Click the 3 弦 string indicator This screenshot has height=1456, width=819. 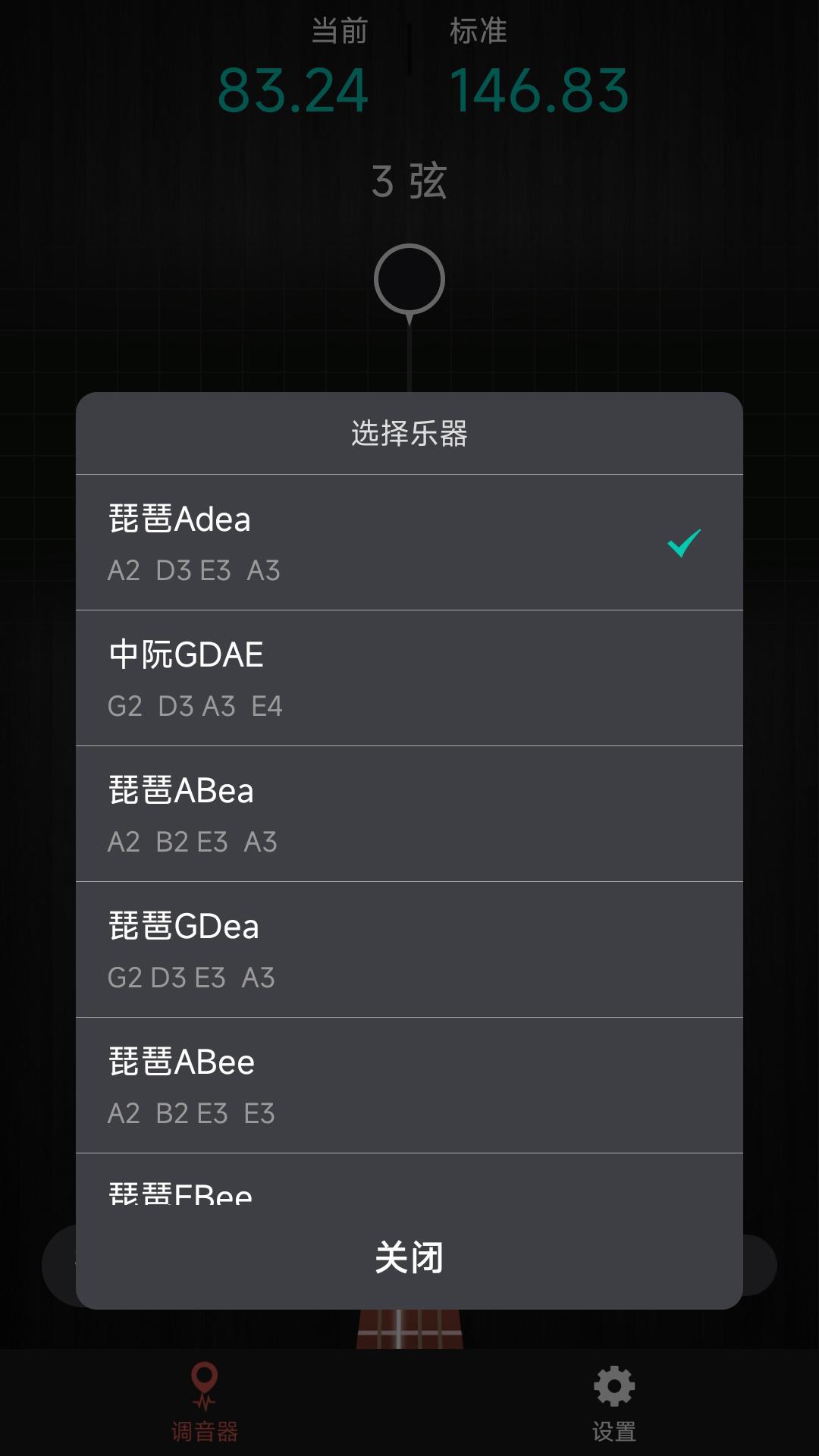(409, 180)
